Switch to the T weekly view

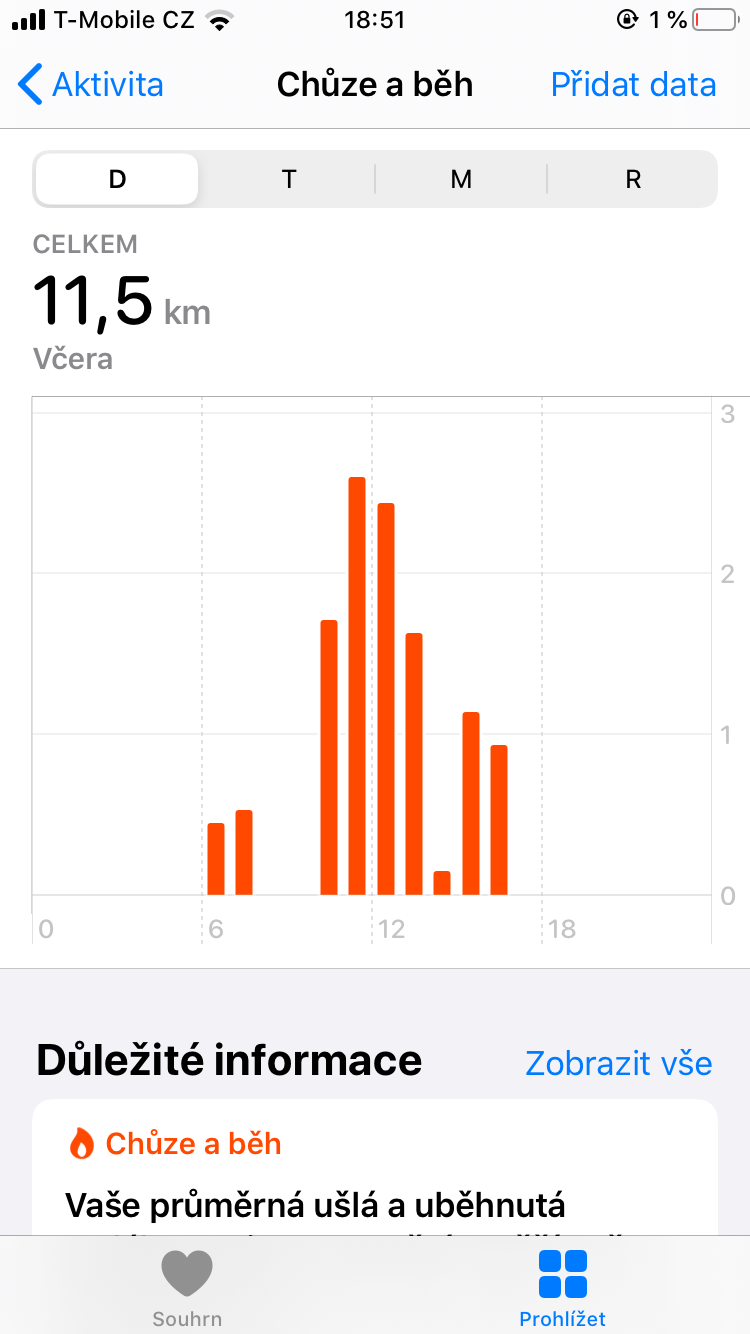(x=289, y=180)
